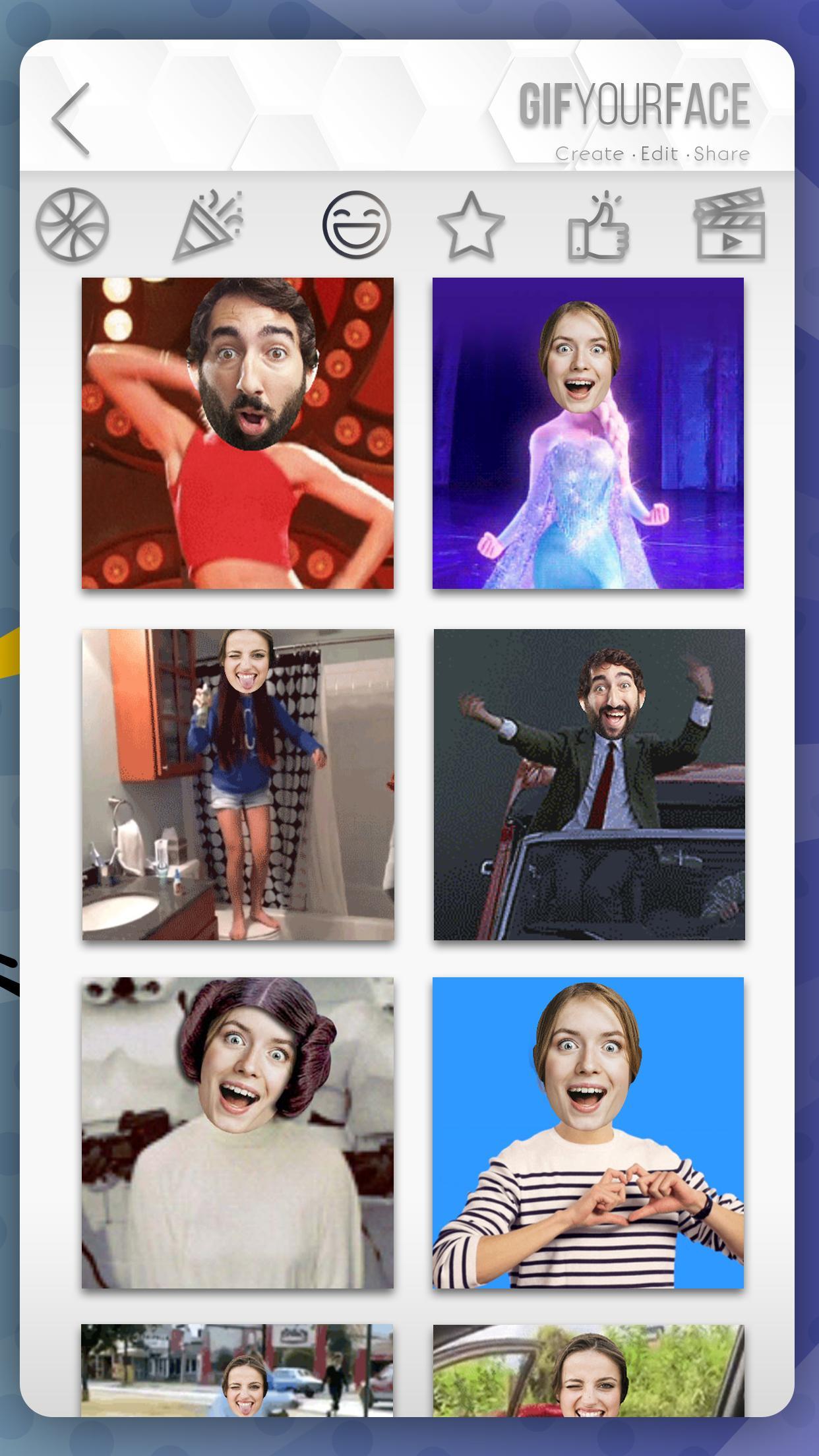Switch to the thumbs-up category
819x1456 pixels.
[599, 226]
